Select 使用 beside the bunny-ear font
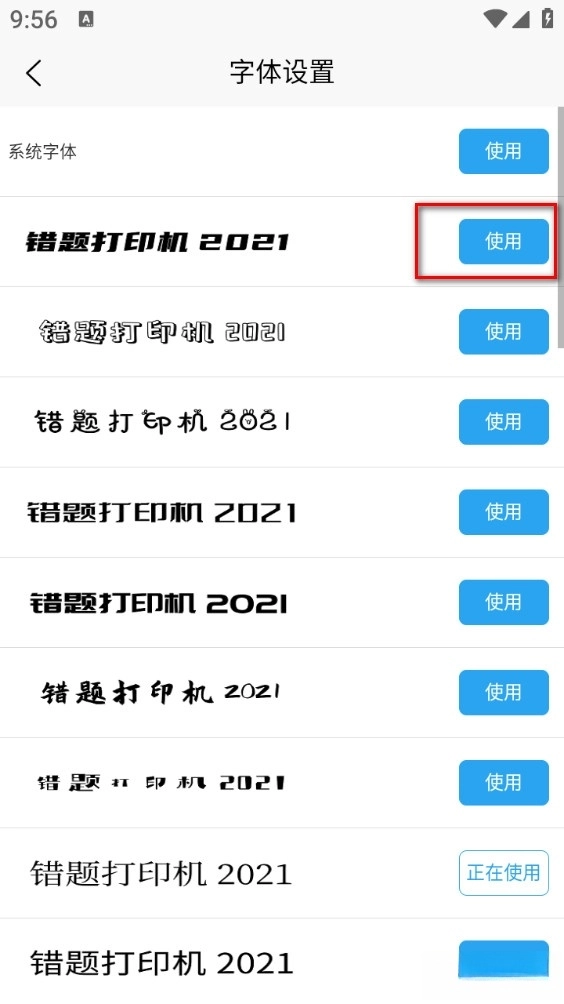Screen dimensions: 564x1004 pos(503,422)
